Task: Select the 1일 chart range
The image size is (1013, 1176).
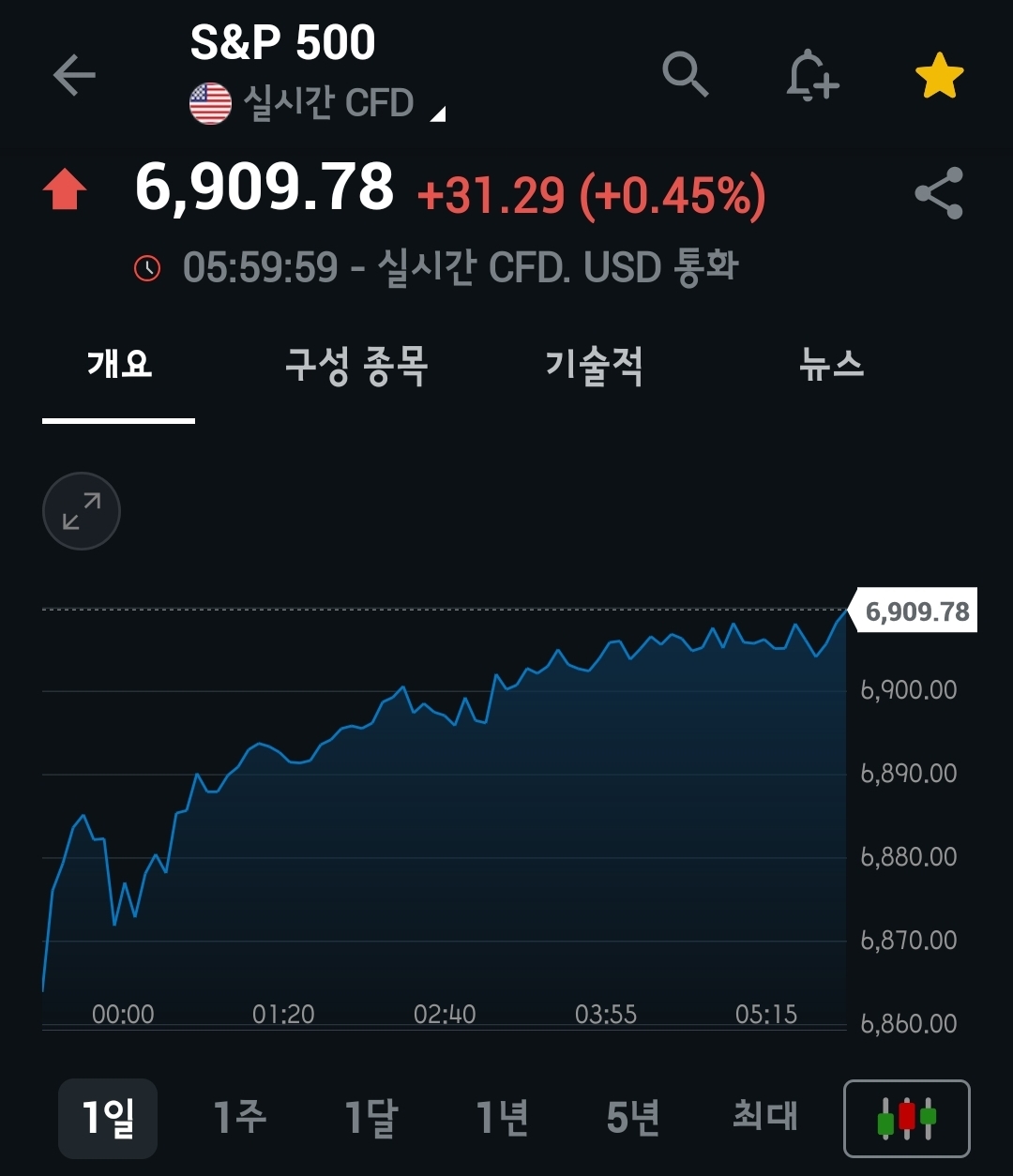Action: point(108,1118)
